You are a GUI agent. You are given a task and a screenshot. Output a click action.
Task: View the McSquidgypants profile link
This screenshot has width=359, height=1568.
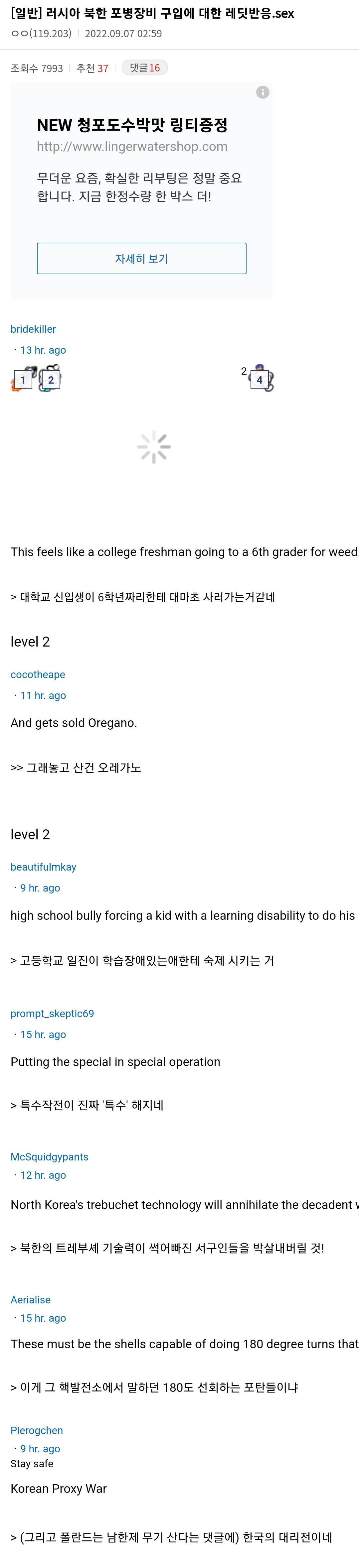point(49,1156)
